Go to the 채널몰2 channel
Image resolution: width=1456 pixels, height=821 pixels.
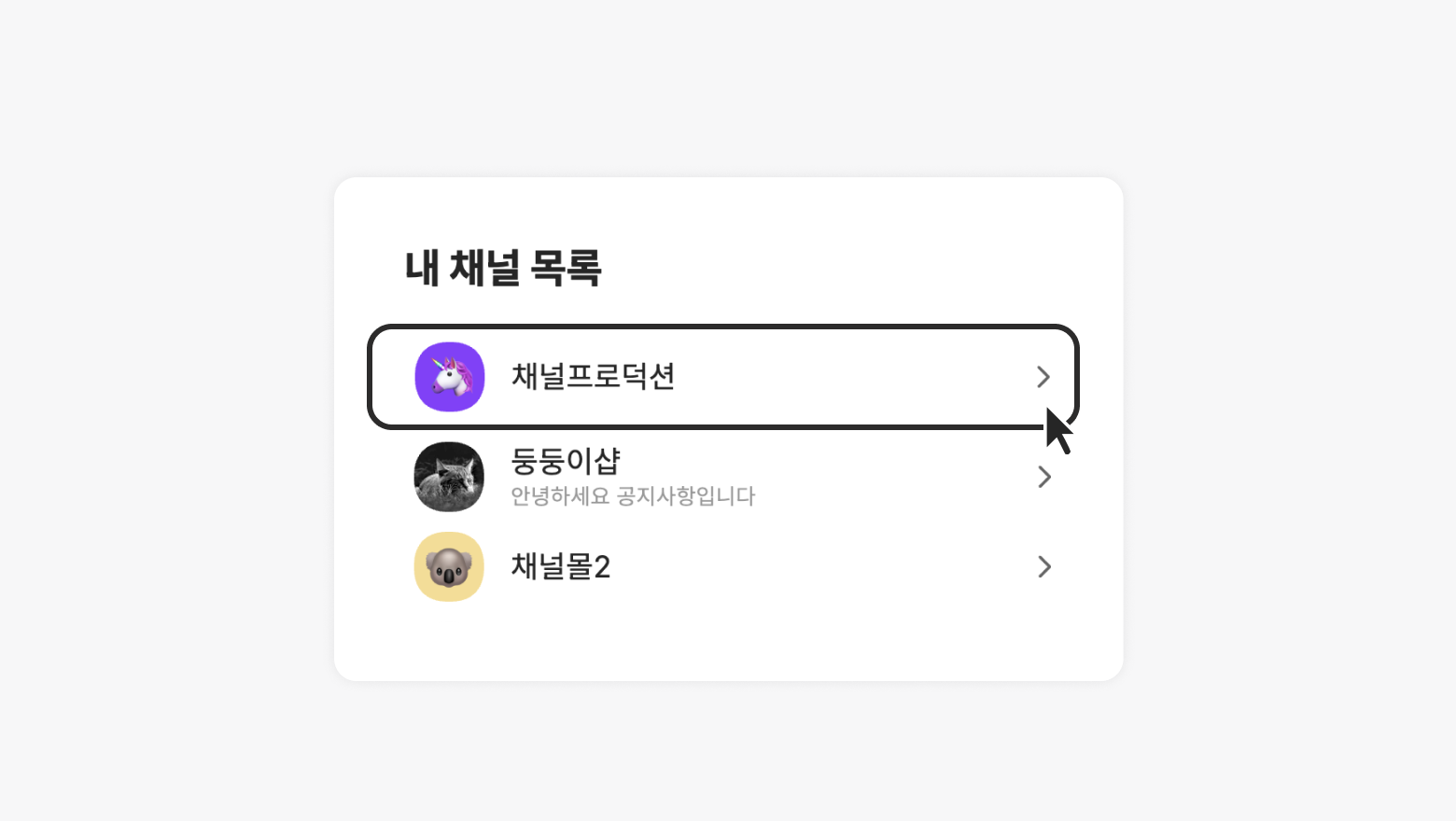pyautogui.click(x=722, y=566)
